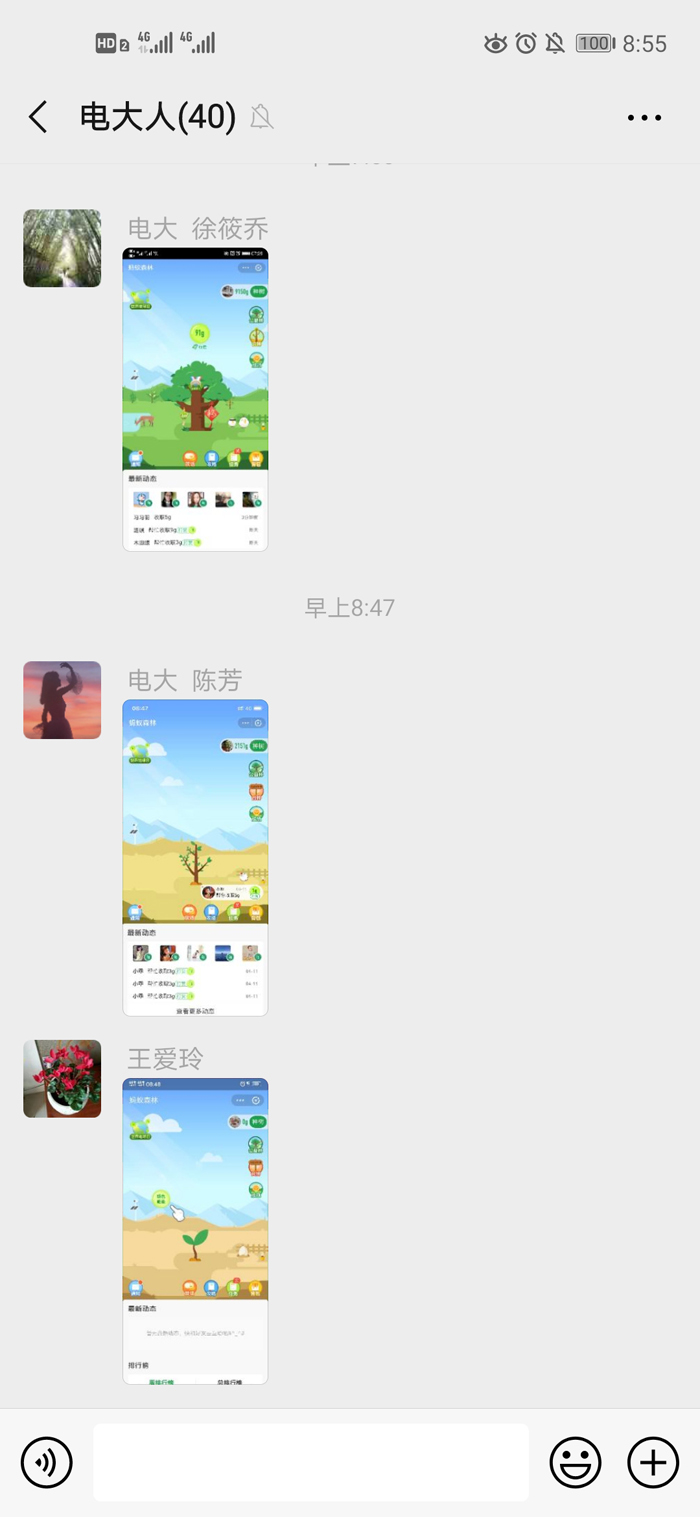Tap the message text field
The image size is (700, 1517).
tap(311, 1463)
